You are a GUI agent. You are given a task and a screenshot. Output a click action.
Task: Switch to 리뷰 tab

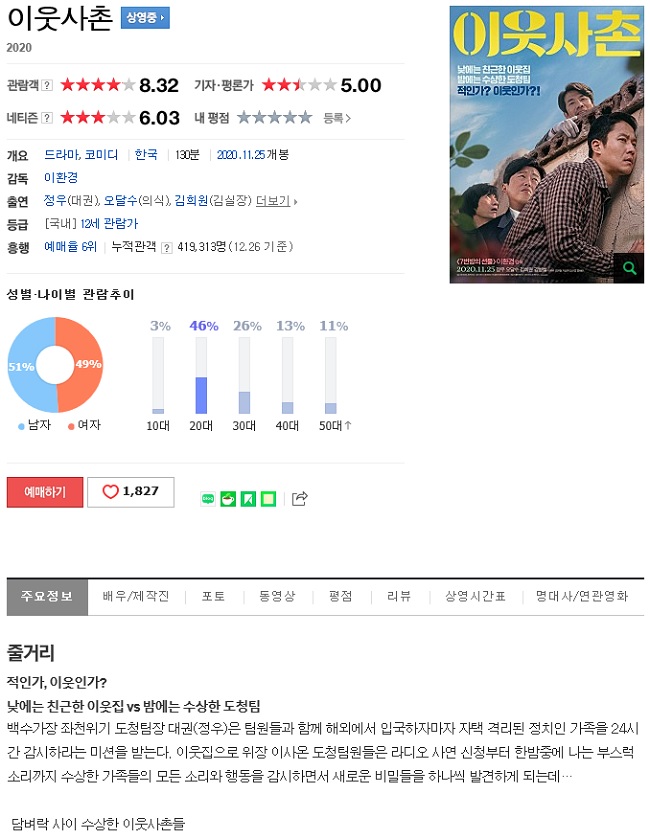point(399,597)
